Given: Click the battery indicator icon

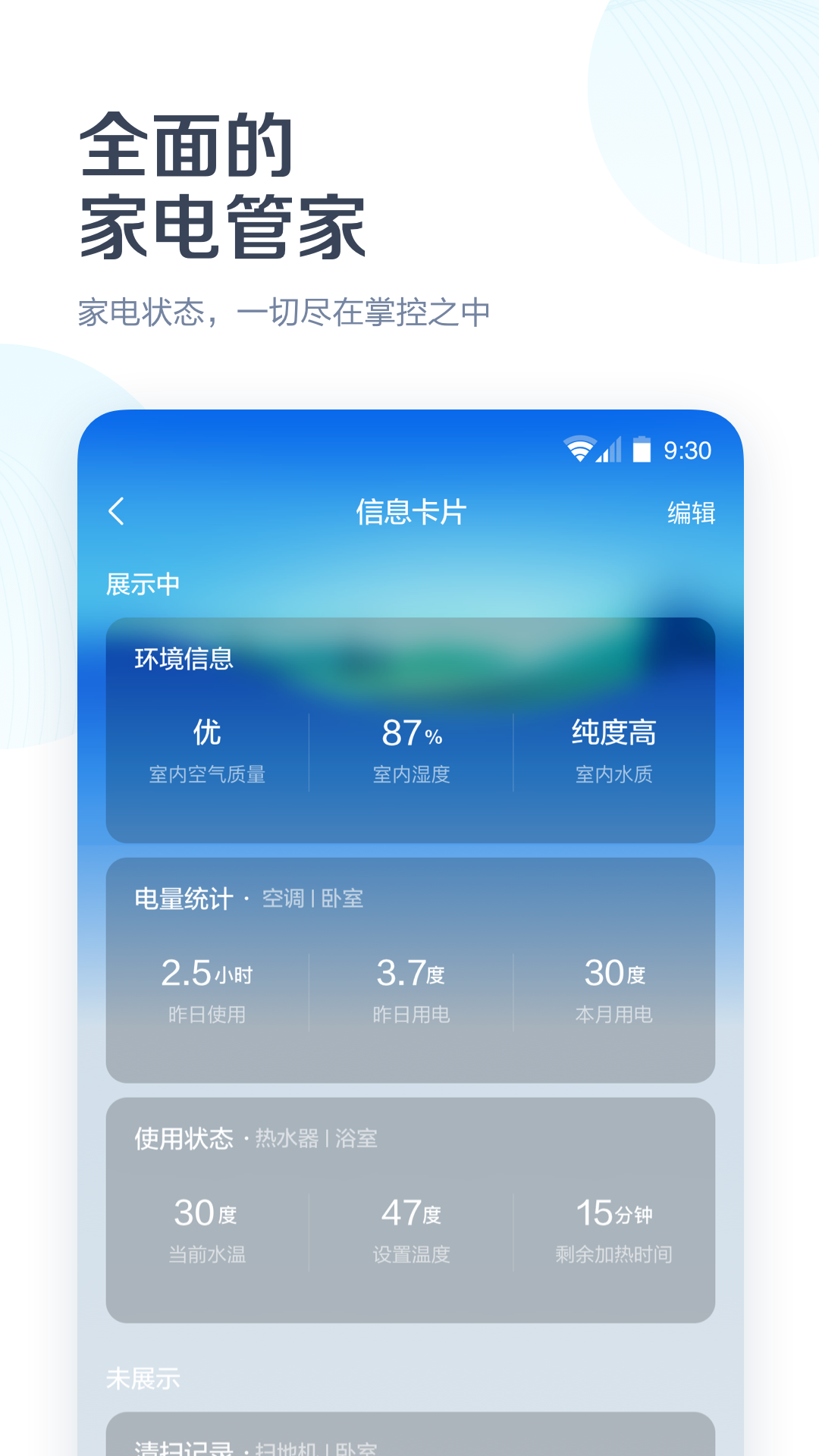Looking at the screenshot, I should [642, 449].
